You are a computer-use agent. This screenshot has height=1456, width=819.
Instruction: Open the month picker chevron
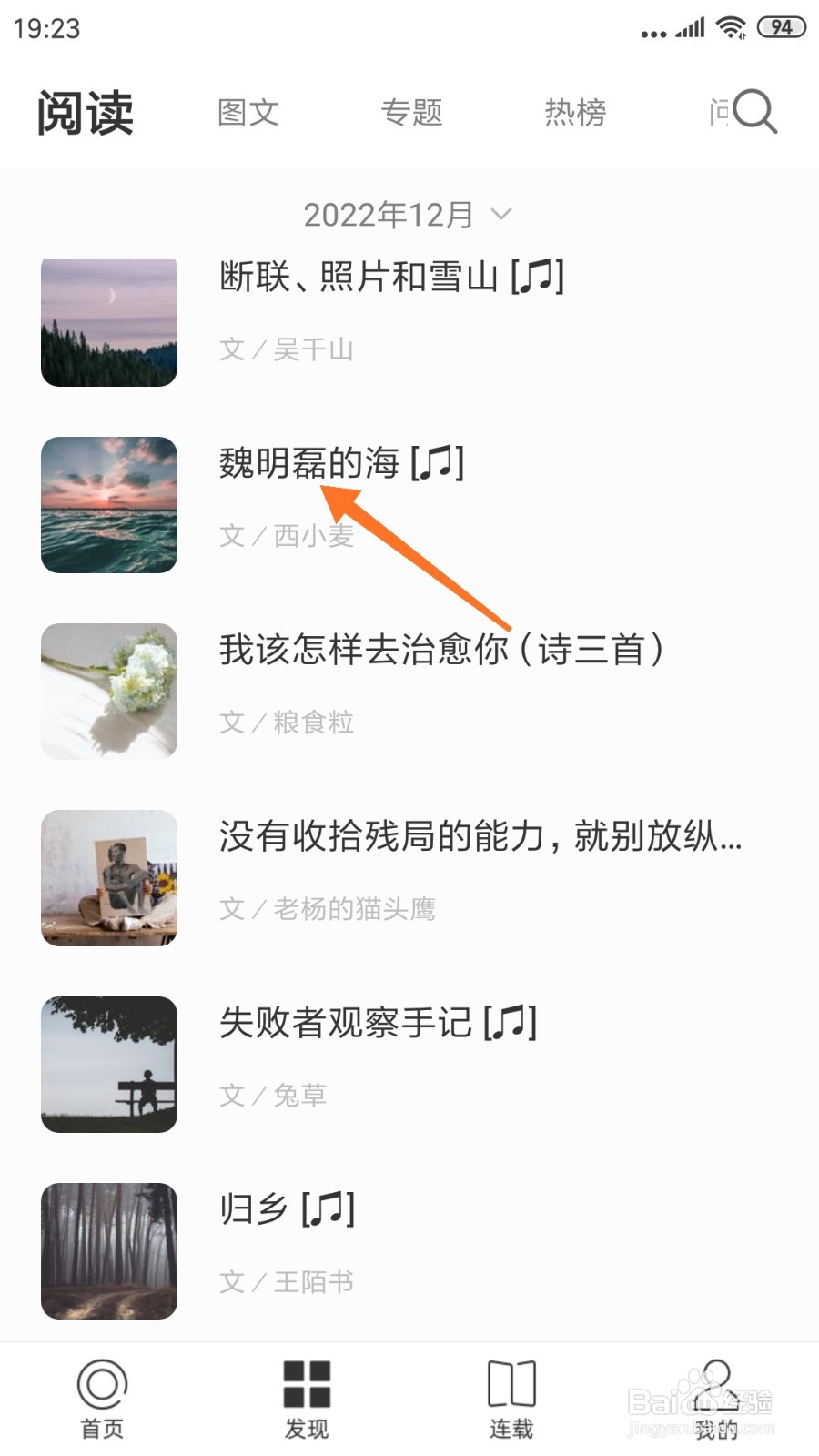coord(500,215)
